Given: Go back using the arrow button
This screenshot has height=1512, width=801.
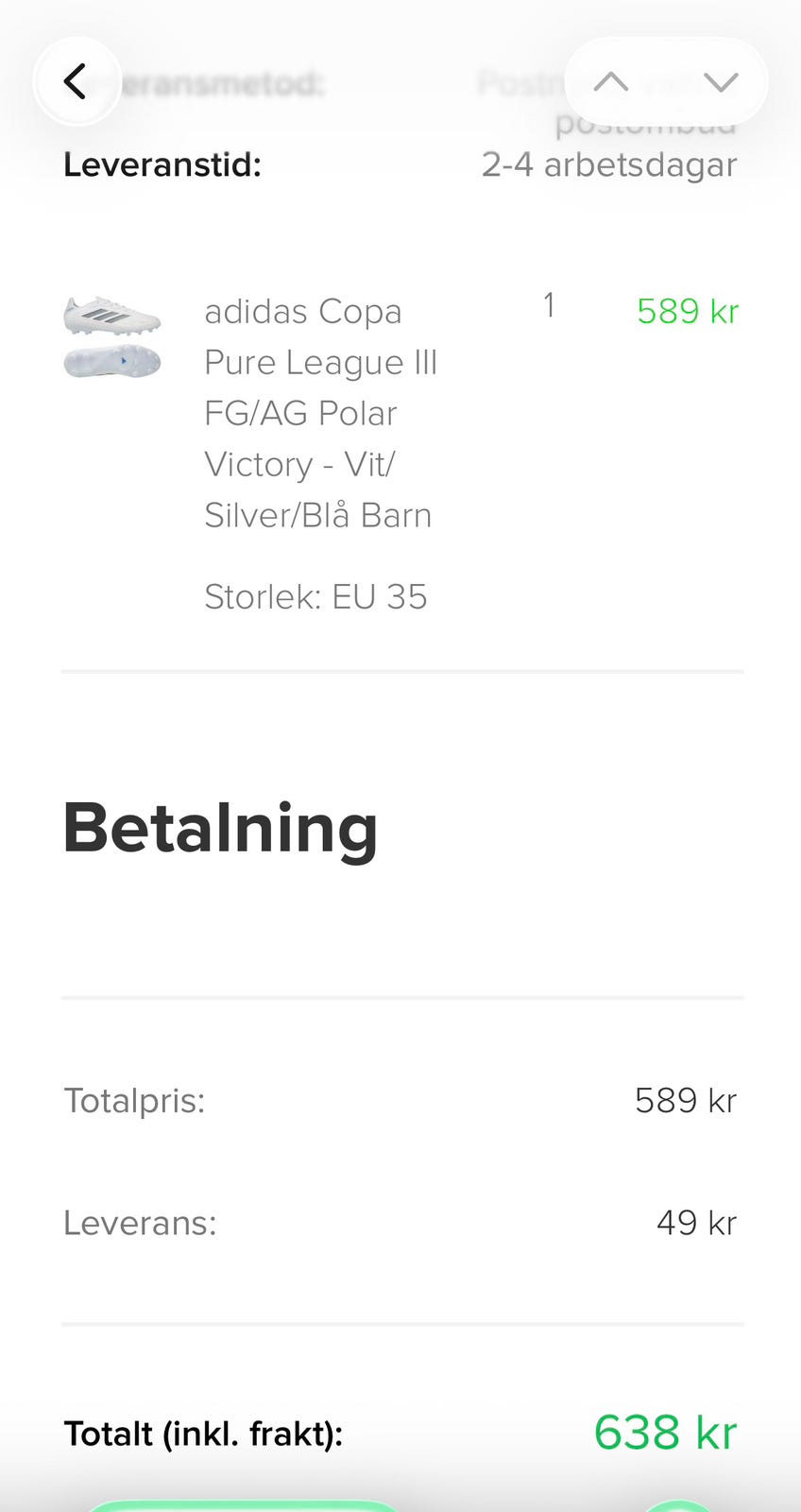Looking at the screenshot, I should (x=77, y=81).
